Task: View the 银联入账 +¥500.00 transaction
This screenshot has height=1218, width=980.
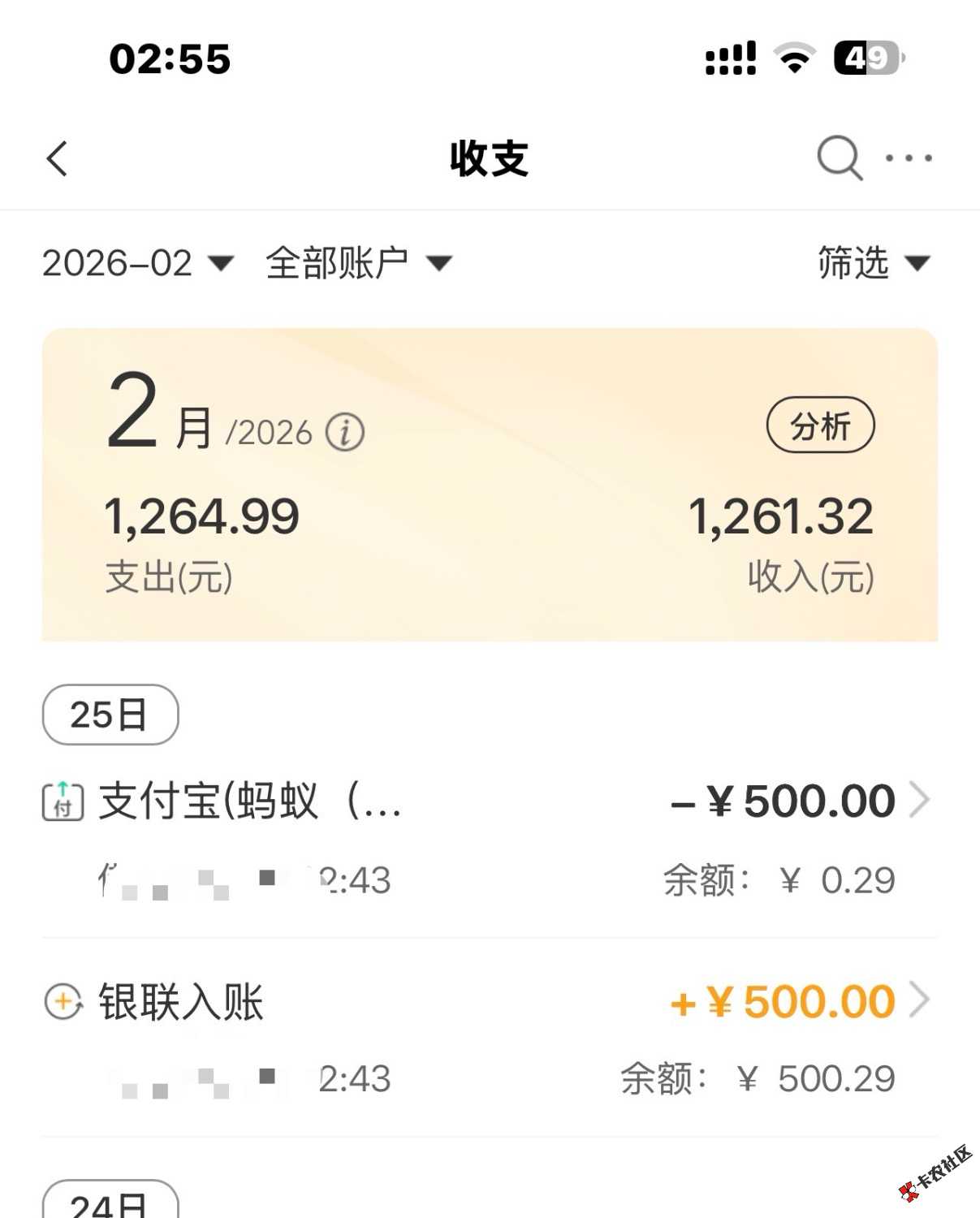Action: (x=487, y=1037)
